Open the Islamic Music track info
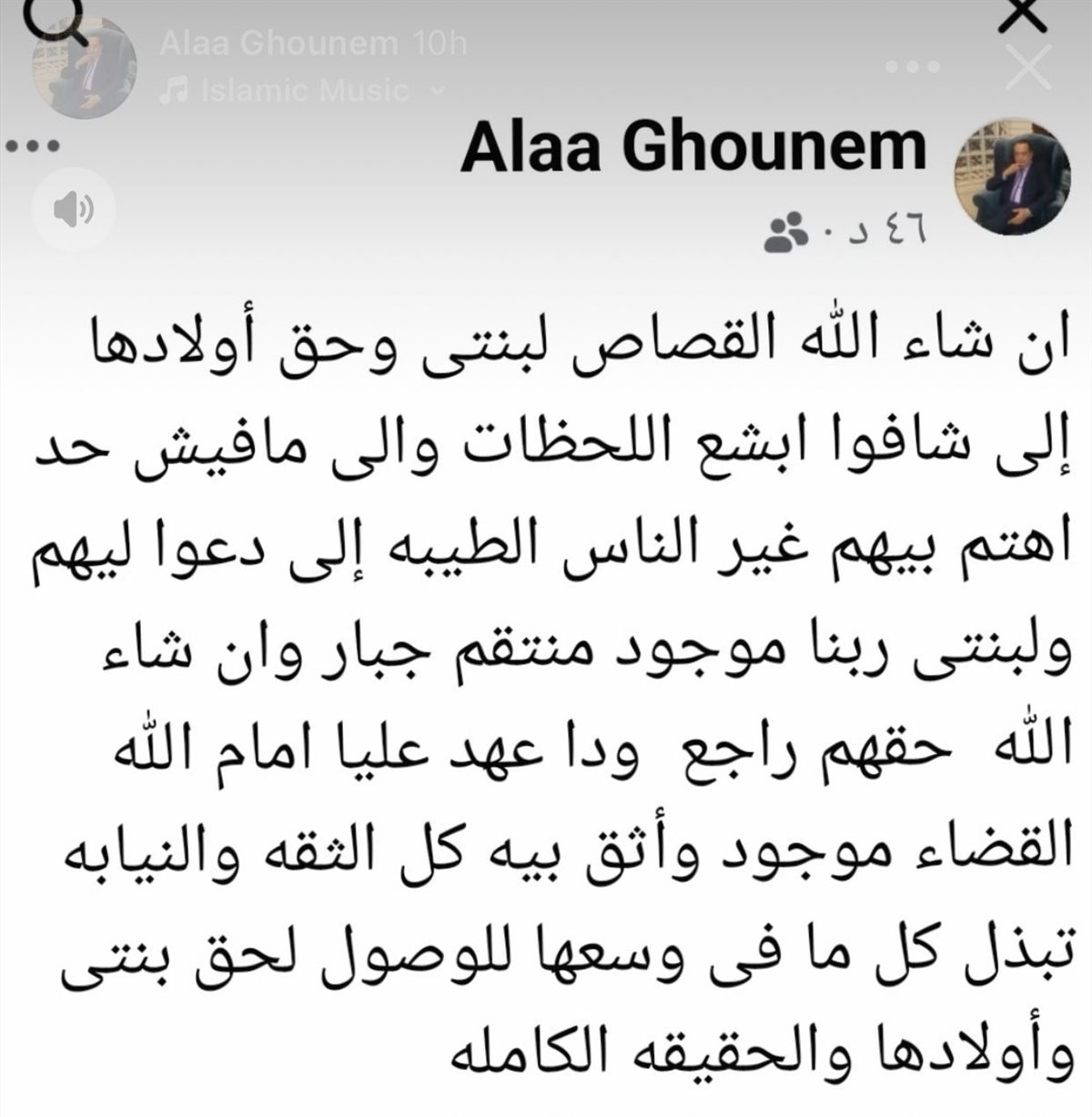Image resolution: width=1092 pixels, height=1117 pixels. coord(301,90)
